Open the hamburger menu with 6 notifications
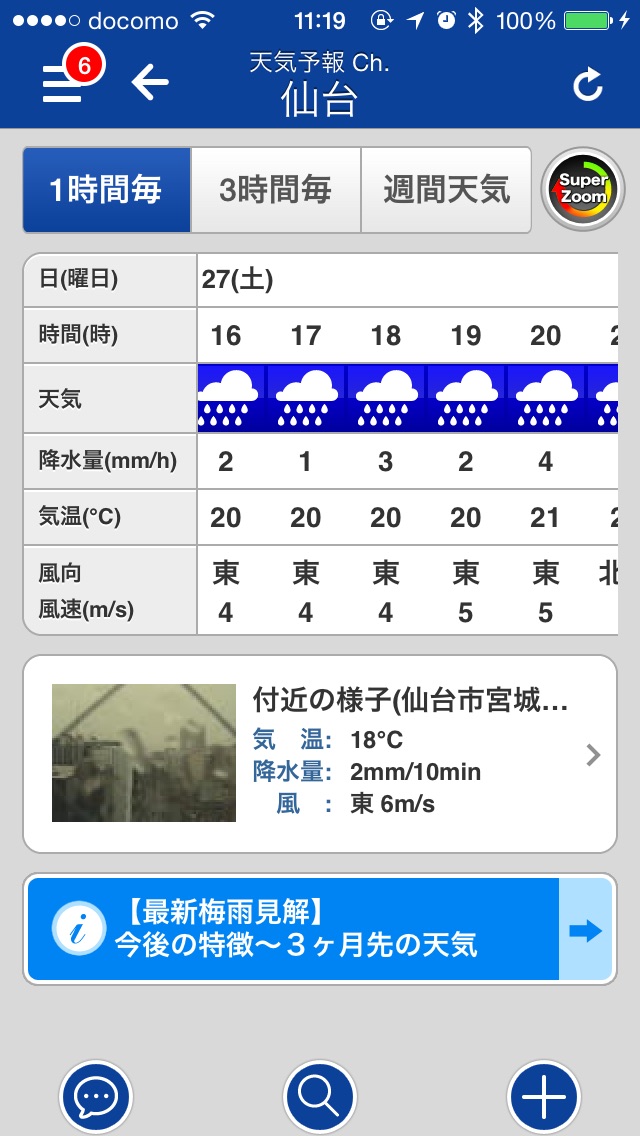640x1136 pixels. [x=63, y=83]
